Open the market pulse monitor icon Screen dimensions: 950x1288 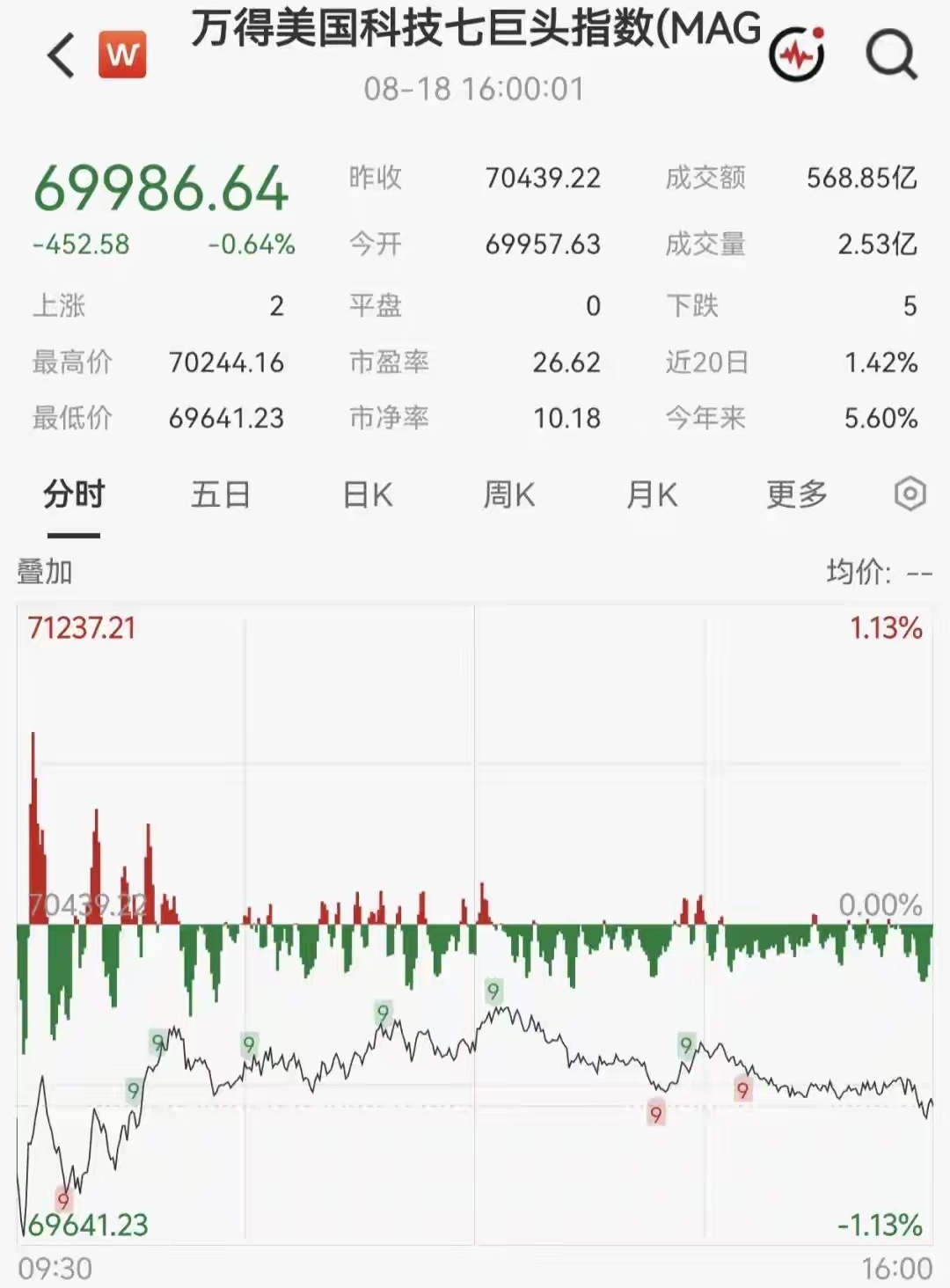click(797, 55)
